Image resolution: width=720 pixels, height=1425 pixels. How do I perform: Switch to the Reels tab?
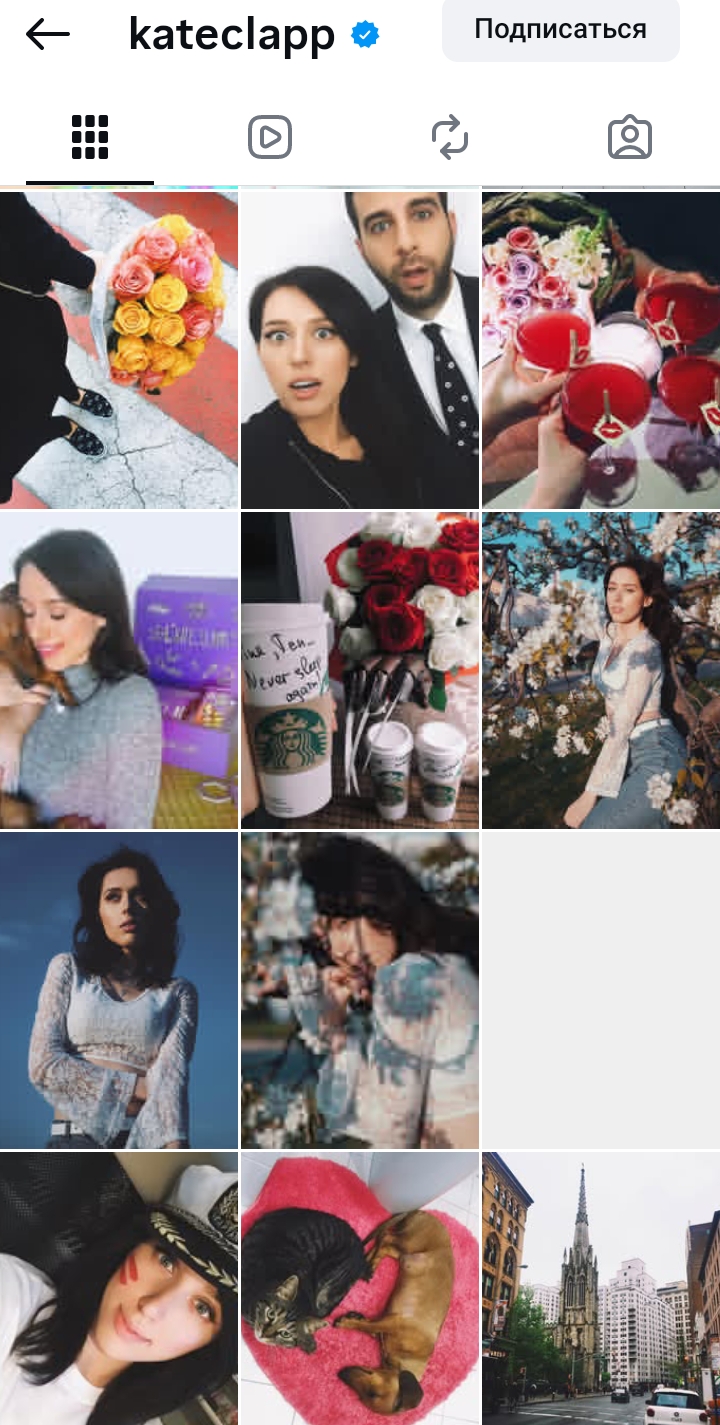point(270,138)
